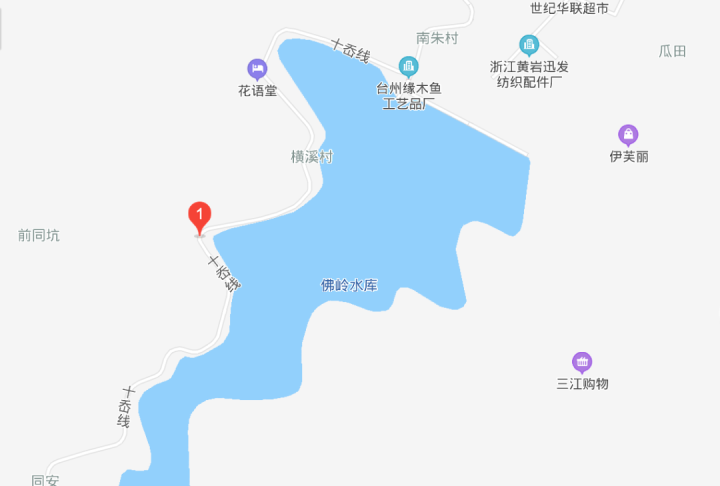Tap the 伊芙丽 shop icon
This screenshot has height=486, width=720.
click(628, 134)
